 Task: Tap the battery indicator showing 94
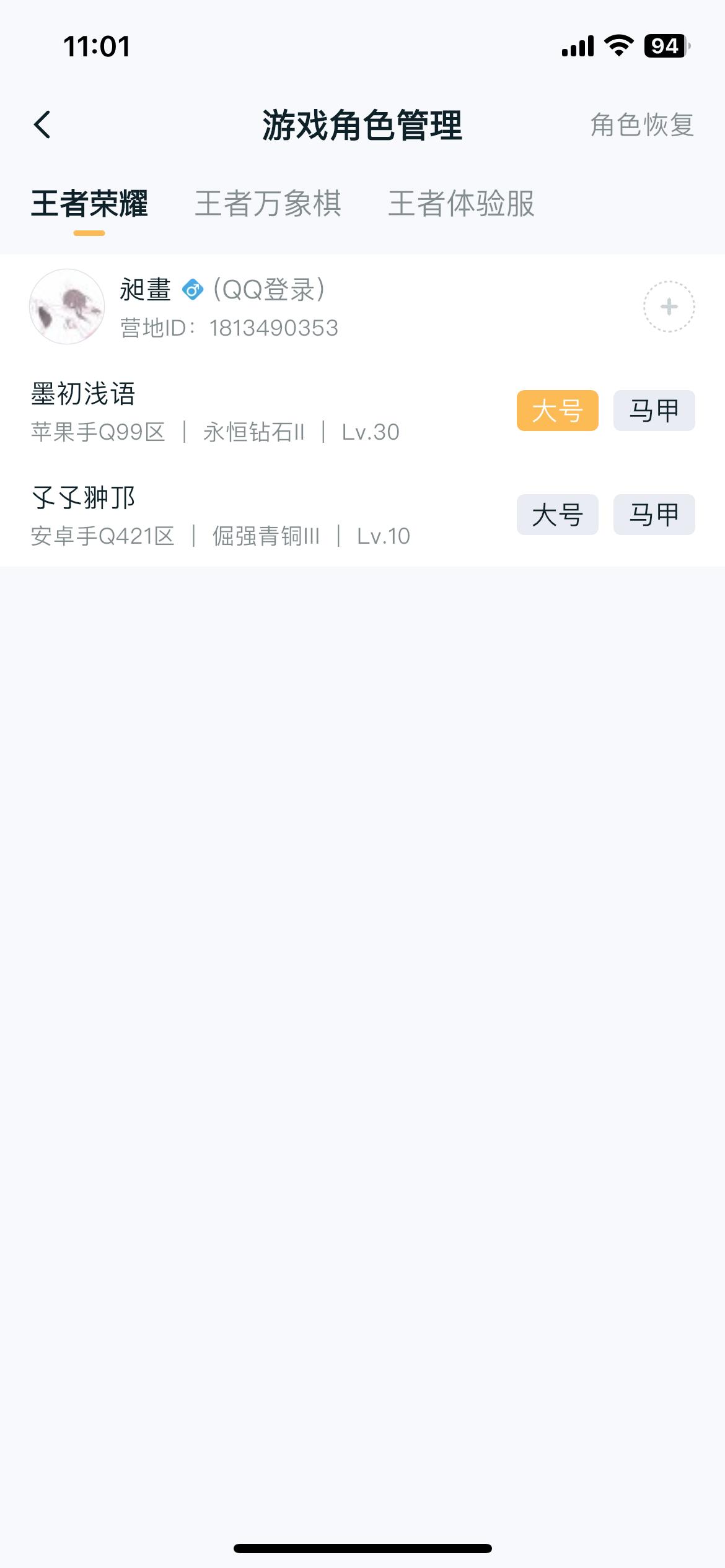665,43
